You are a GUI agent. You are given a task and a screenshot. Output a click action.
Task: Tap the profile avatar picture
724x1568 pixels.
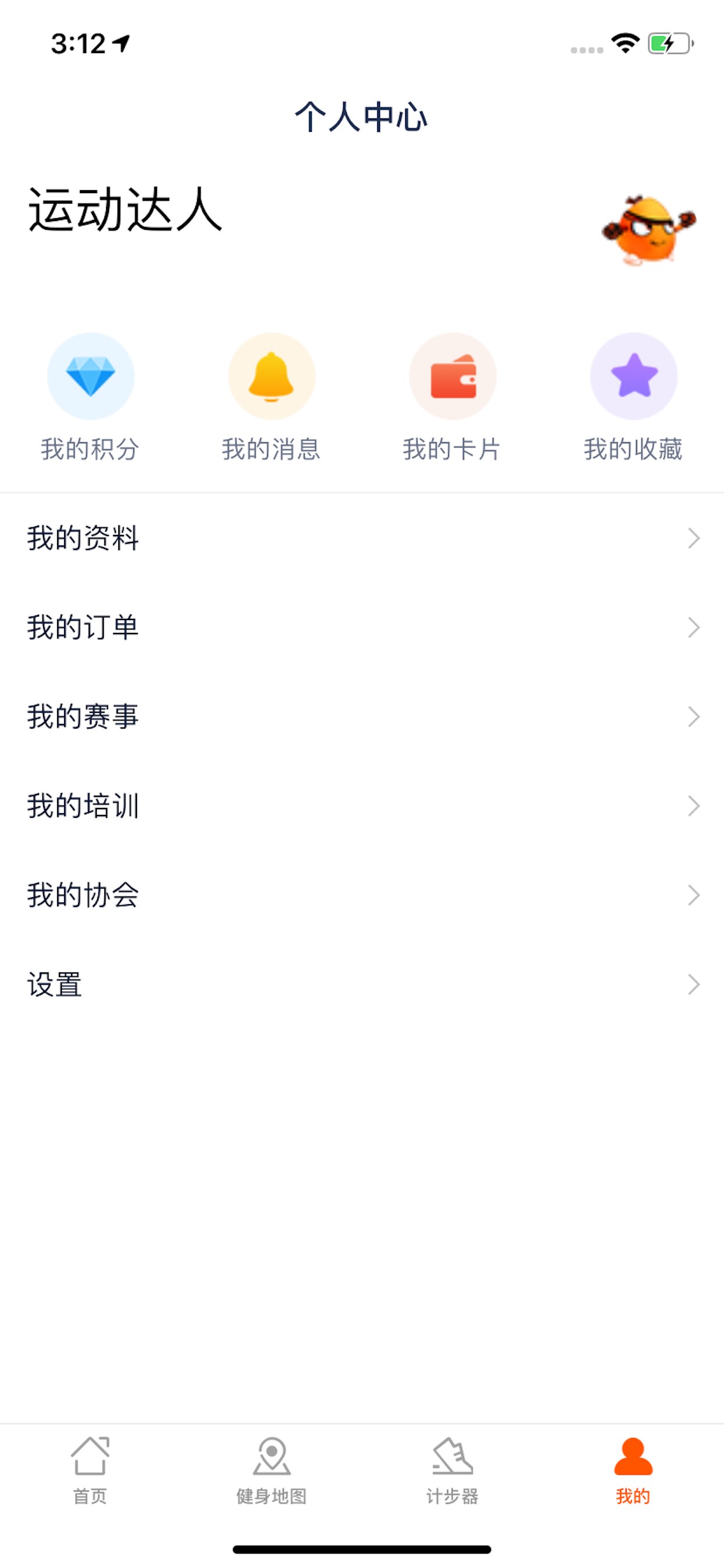tap(649, 229)
